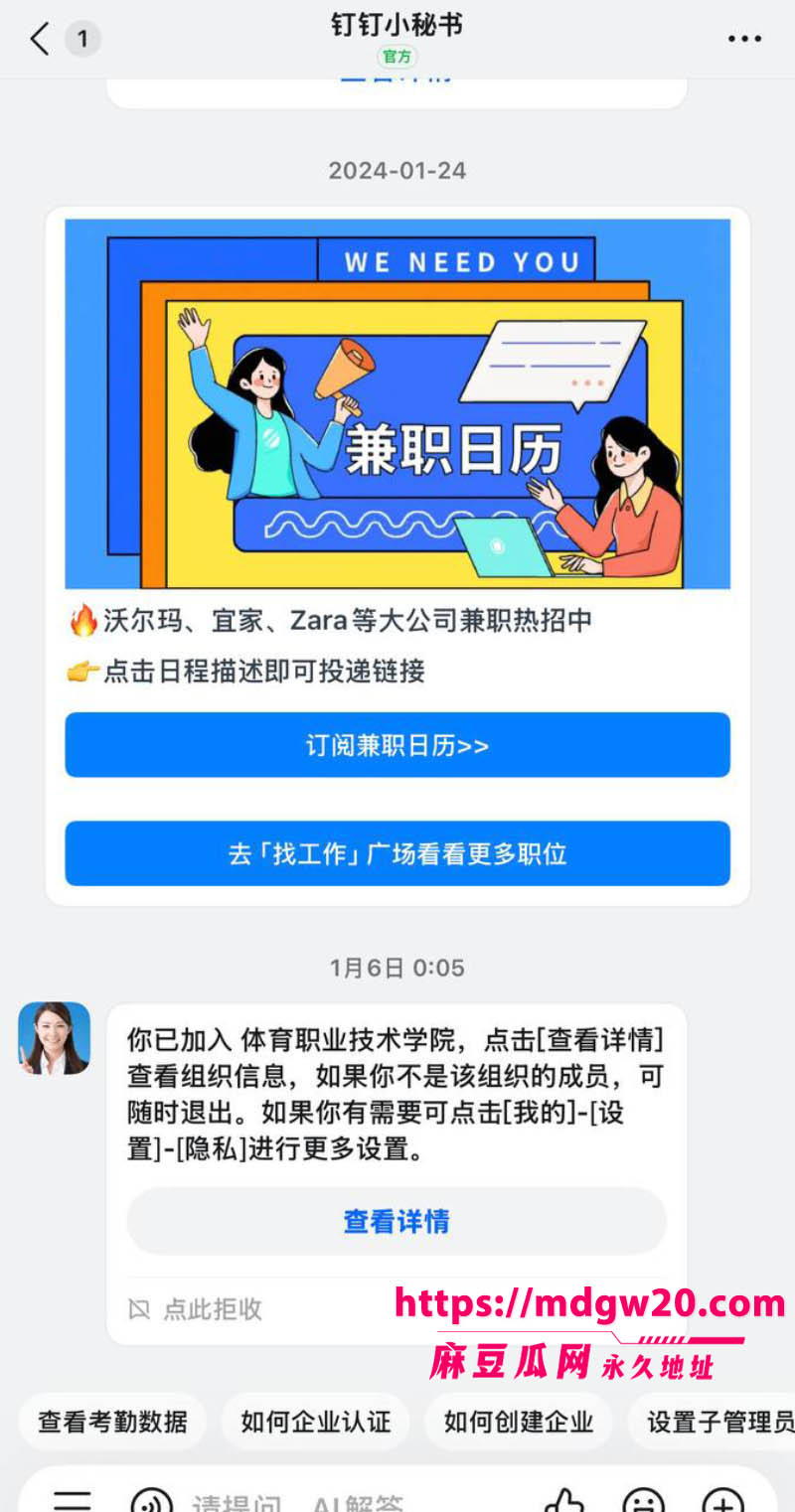Tap the 订阅兼职日历>> button
The image size is (795, 1512).
pyautogui.click(x=397, y=745)
